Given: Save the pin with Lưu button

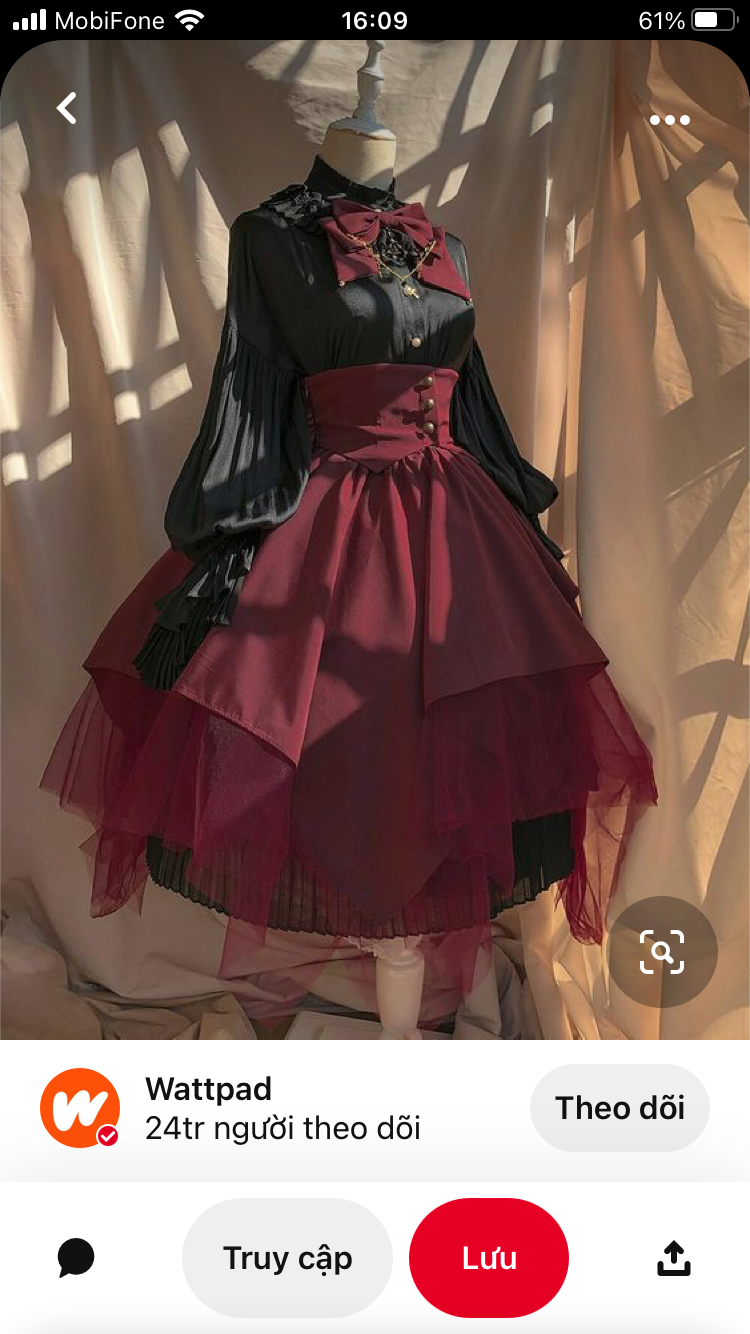Looking at the screenshot, I should coord(489,1258).
